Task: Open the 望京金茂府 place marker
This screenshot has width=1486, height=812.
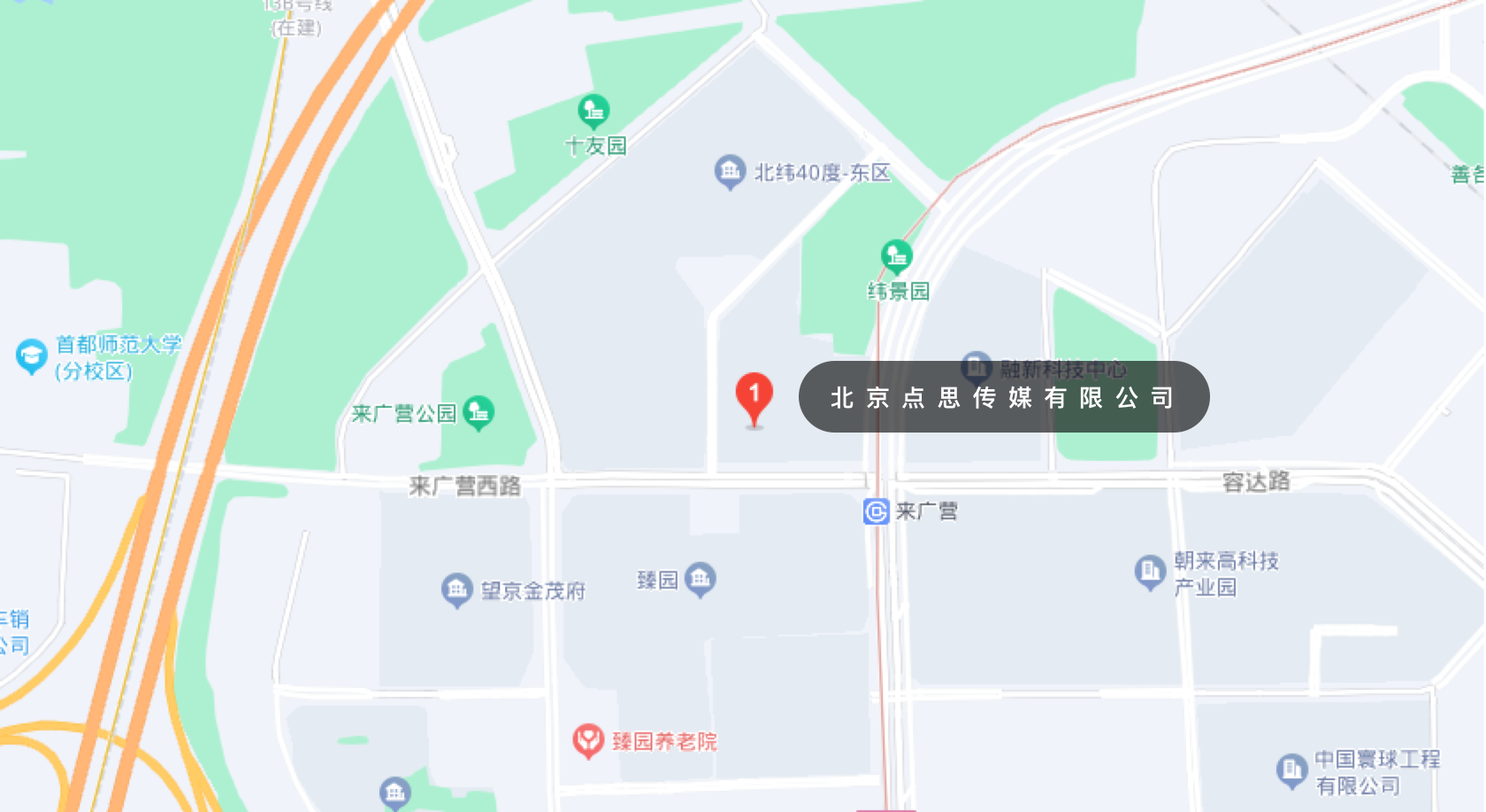Action: click(x=457, y=590)
